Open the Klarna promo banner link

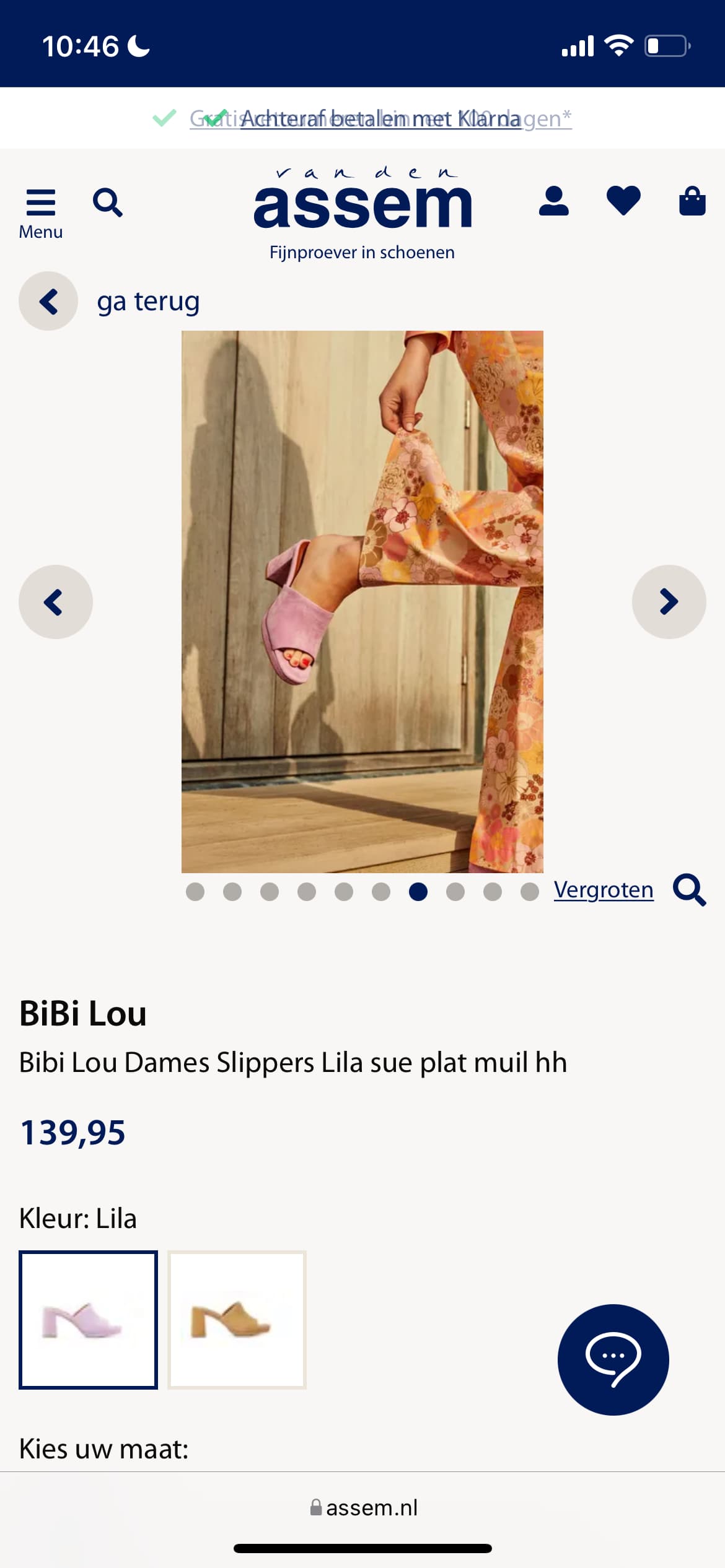(x=380, y=118)
